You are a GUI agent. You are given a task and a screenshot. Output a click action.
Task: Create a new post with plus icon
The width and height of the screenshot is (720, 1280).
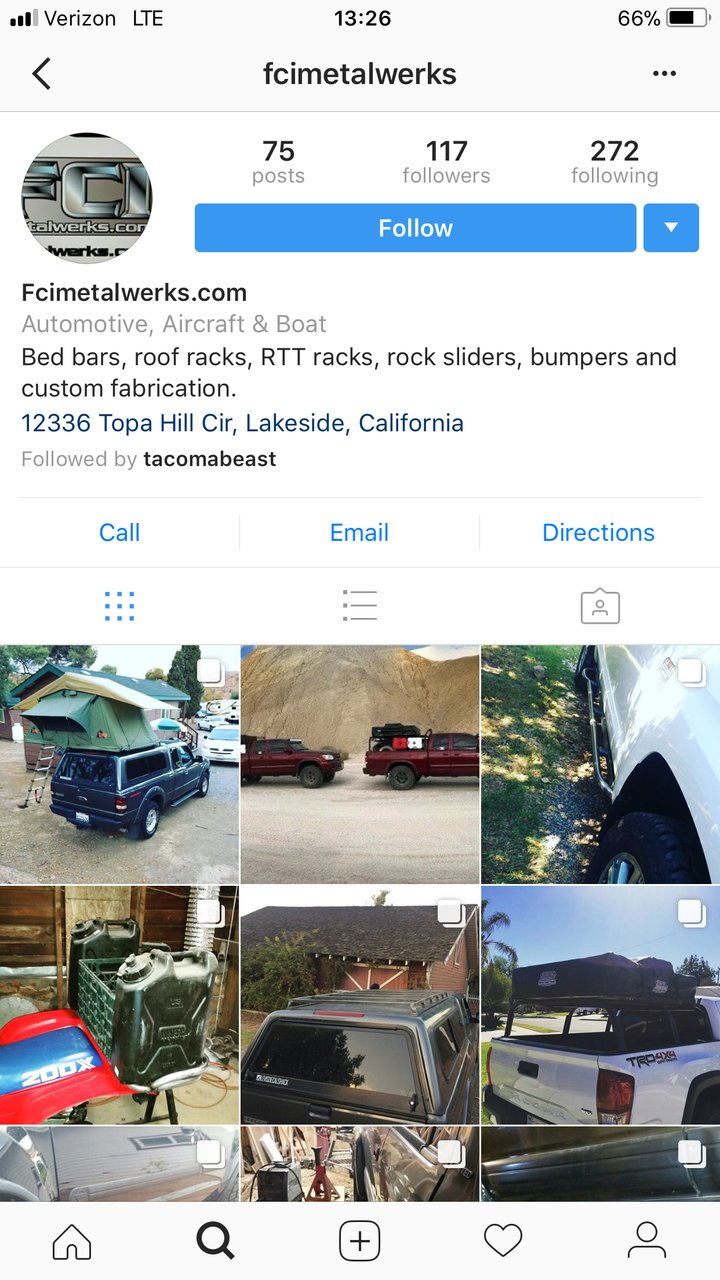[360, 1241]
